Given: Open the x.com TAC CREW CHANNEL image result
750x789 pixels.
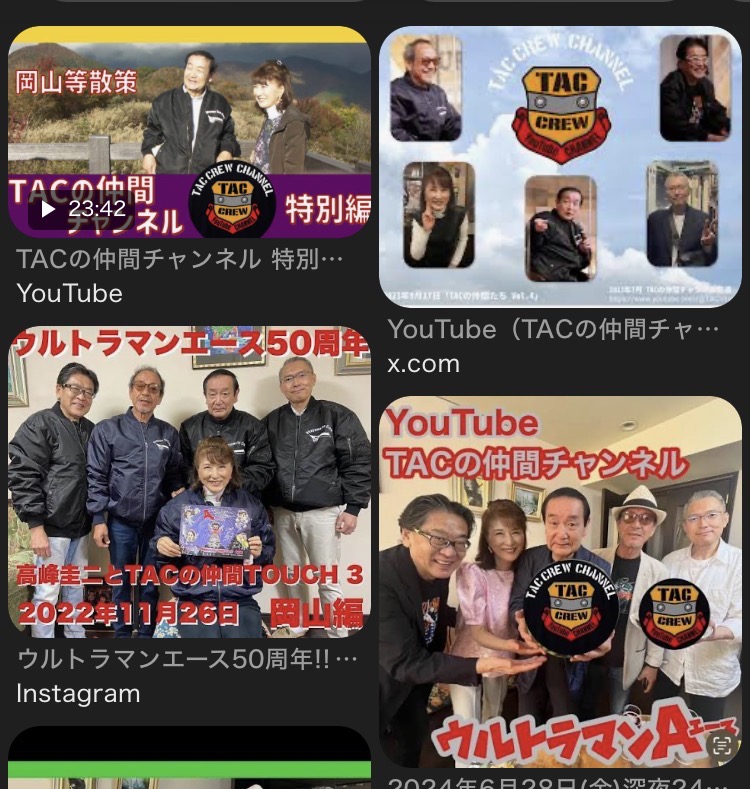Looking at the screenshot, I should 560,167.
